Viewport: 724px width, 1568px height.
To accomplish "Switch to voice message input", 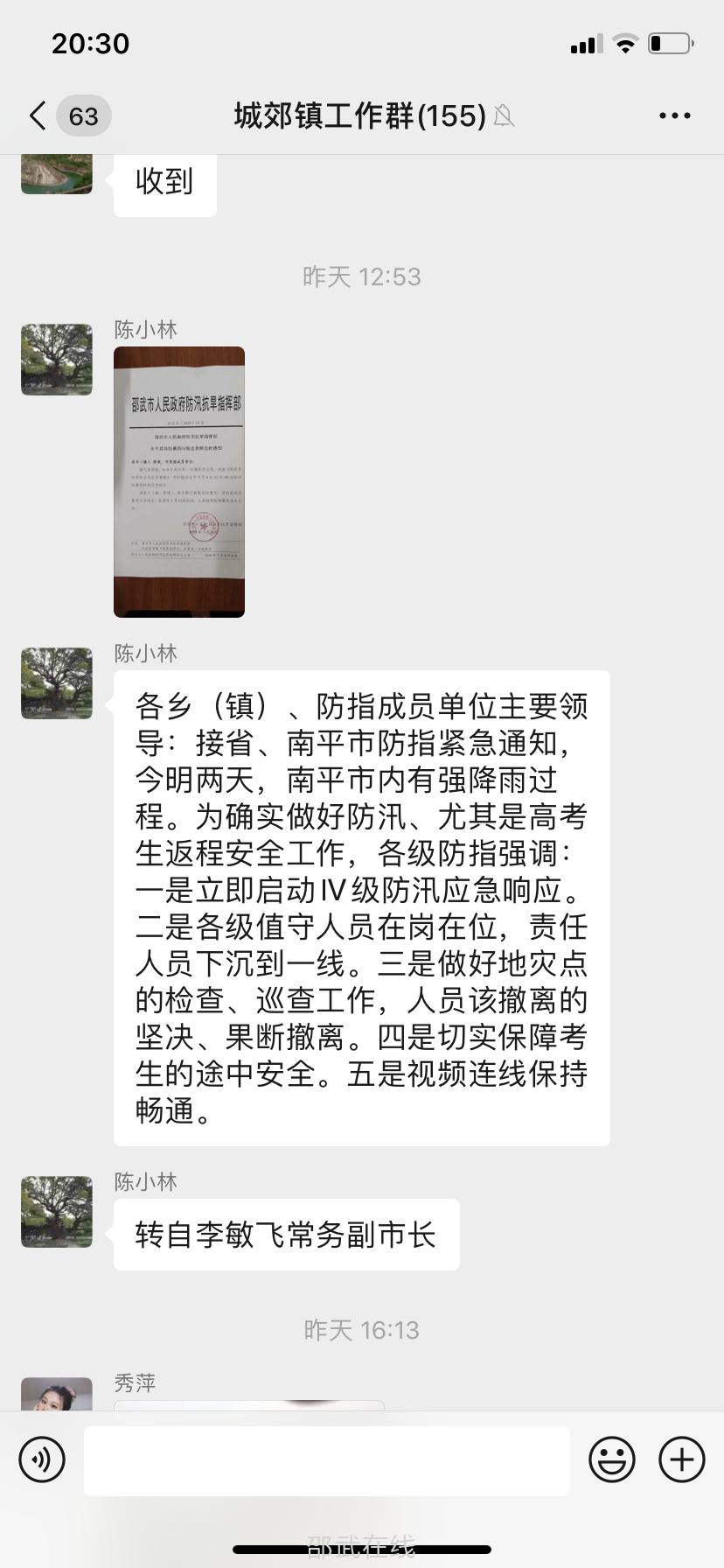I will tap(42, 1459).
